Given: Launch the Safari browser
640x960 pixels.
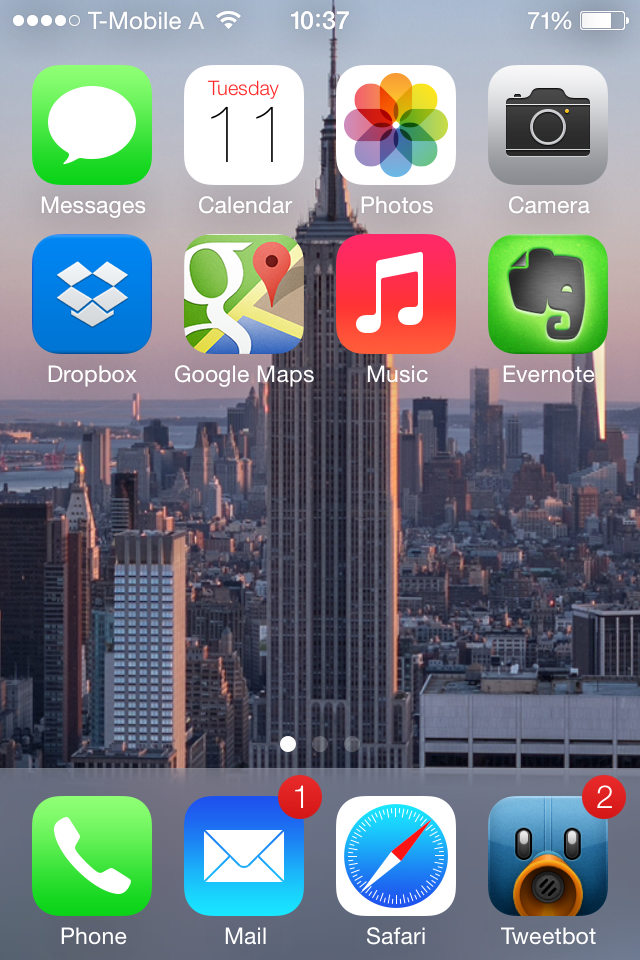Looking at the screenshot, I should coord(396,856).
